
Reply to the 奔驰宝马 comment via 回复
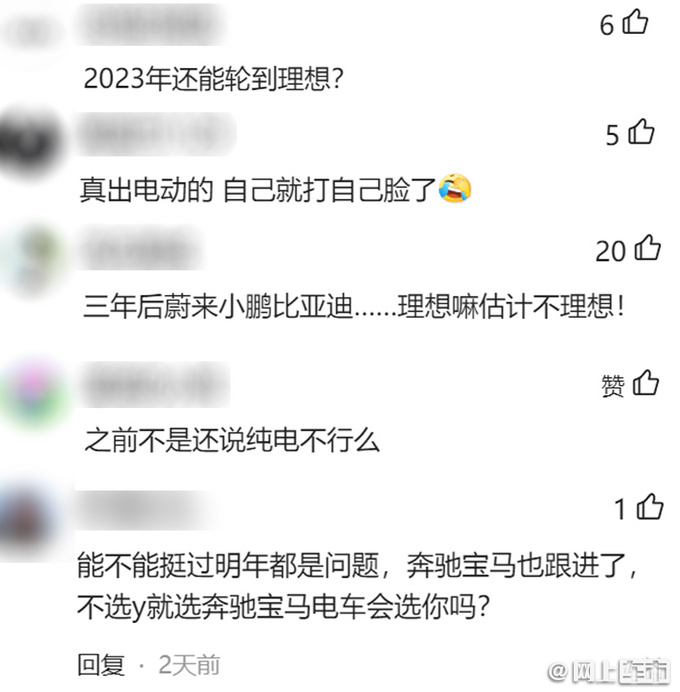pyautogui.click(x=101, y=664)
